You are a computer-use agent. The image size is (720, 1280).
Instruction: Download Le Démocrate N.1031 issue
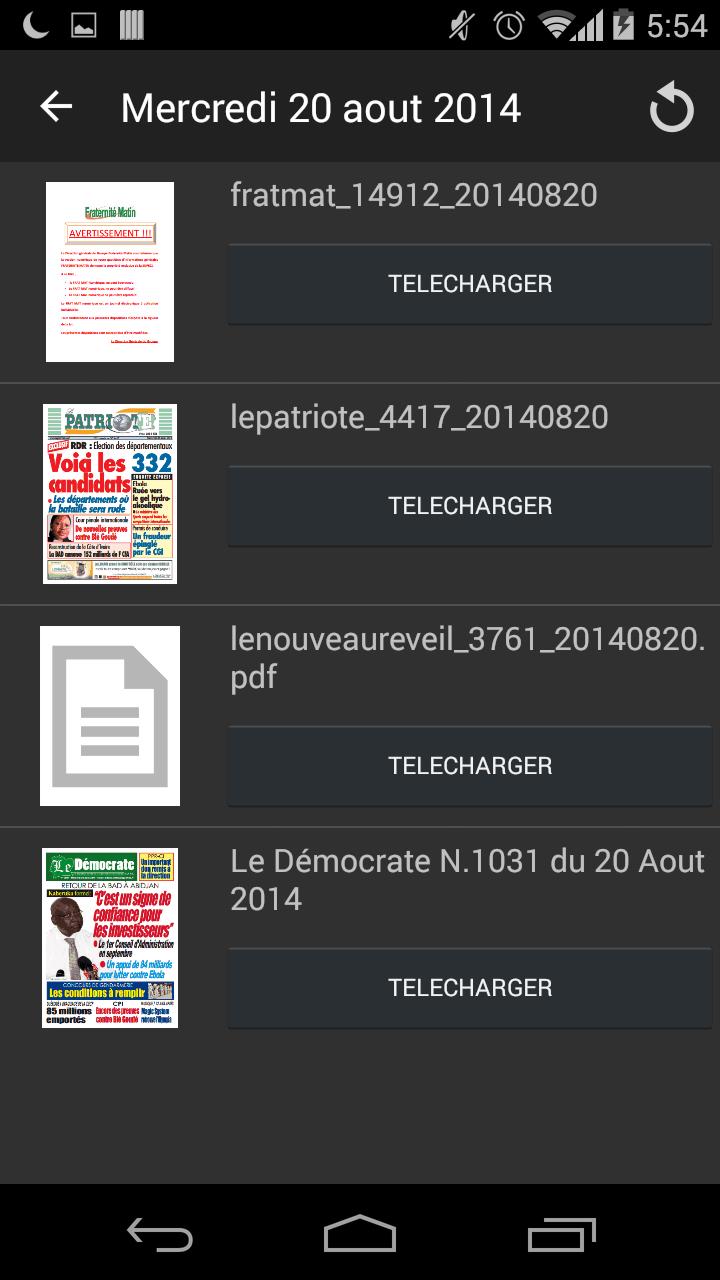(x=470, y=987)
